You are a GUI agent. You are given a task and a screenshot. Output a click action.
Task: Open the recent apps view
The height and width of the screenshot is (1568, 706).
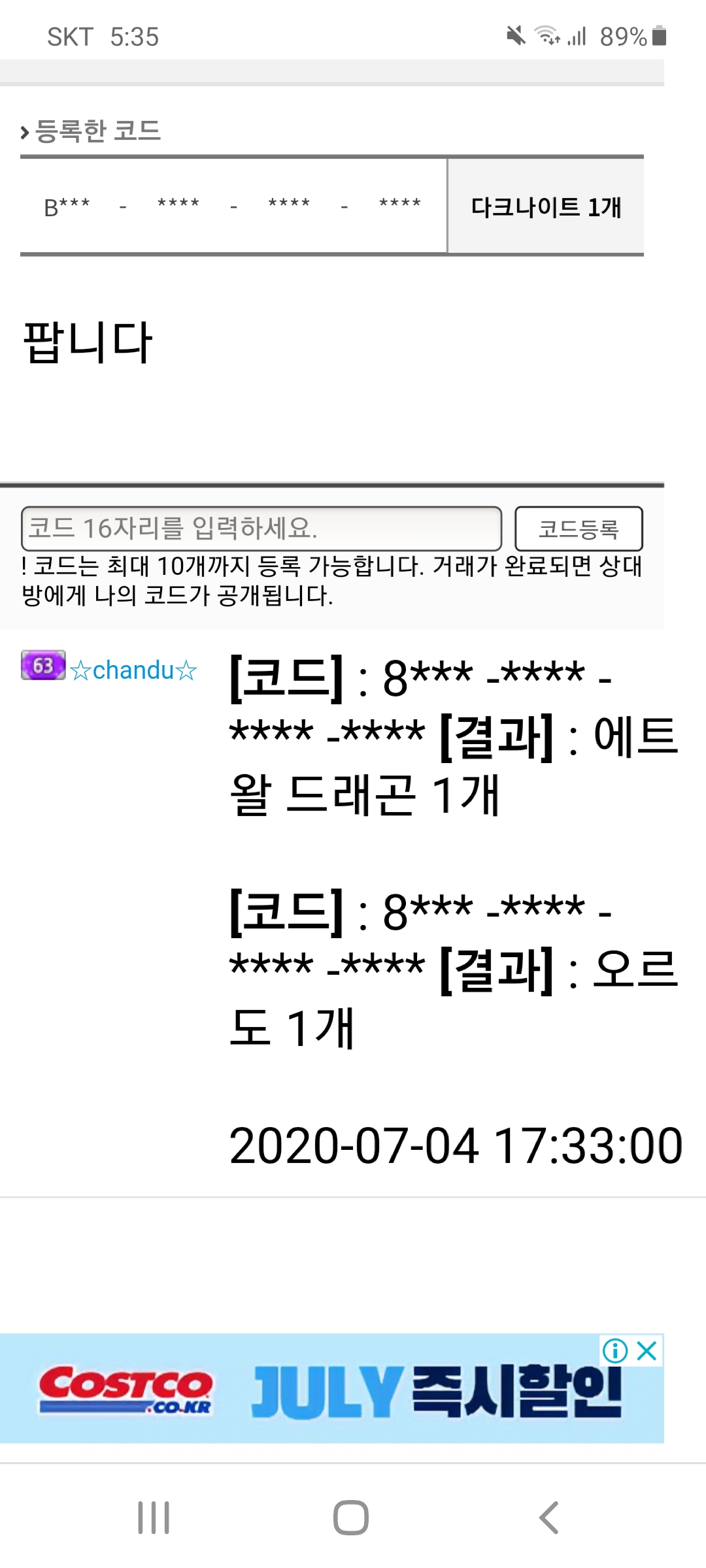pyautogui.click(x=154, y=1517)
